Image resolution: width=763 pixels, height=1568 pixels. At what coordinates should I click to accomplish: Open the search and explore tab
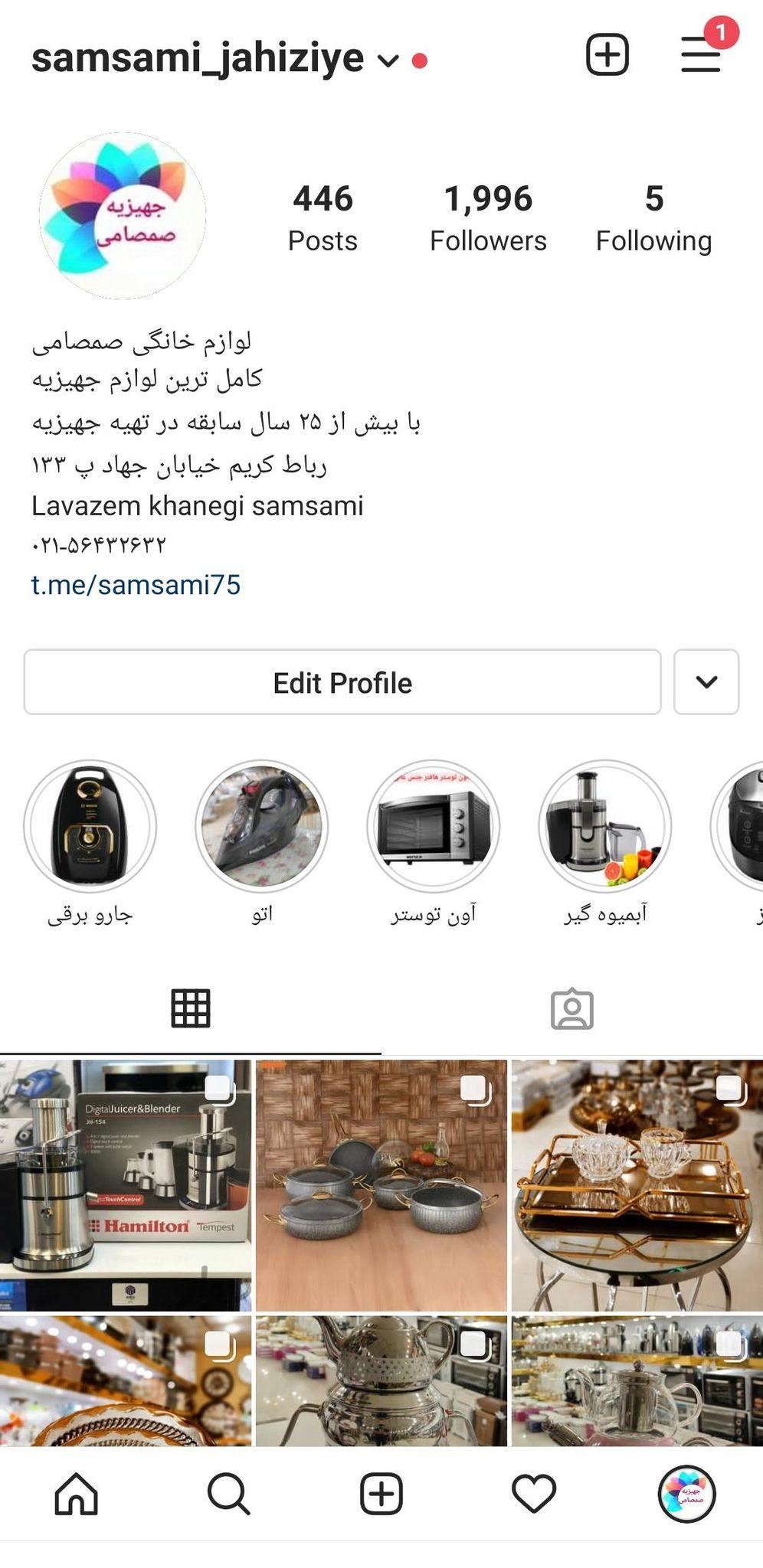(228, 1494)
